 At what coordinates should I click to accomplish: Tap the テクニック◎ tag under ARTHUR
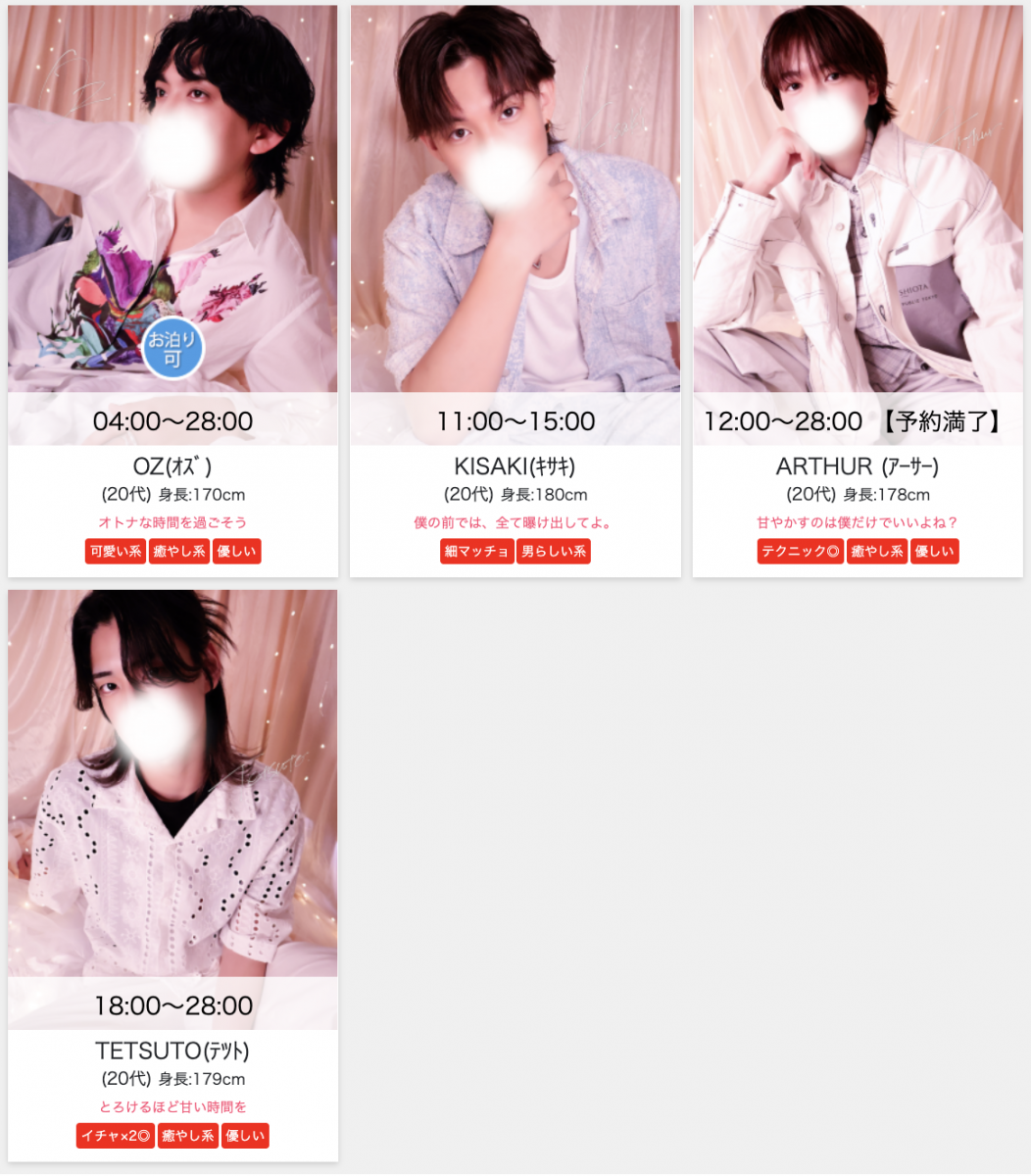point(800,552)
